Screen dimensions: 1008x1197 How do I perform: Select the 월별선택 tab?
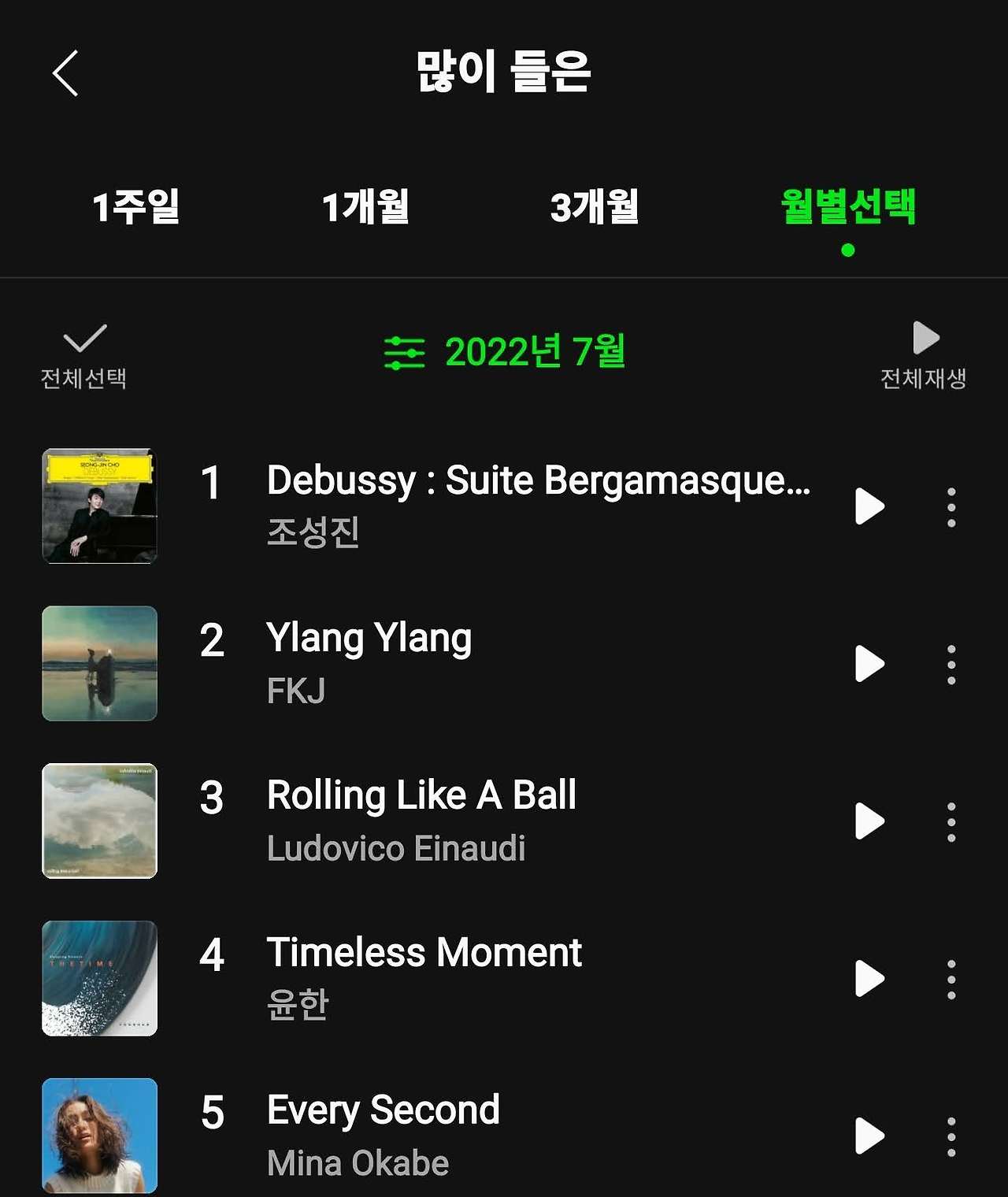pyautogui.click(x=847, y=207)
